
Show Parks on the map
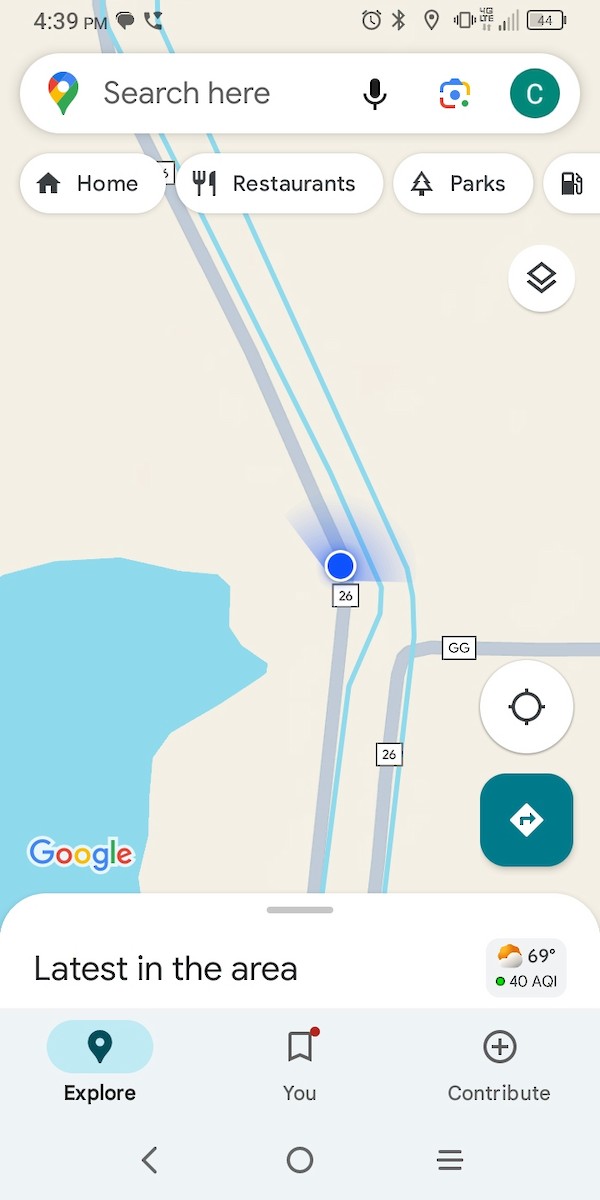pos(462,183)
